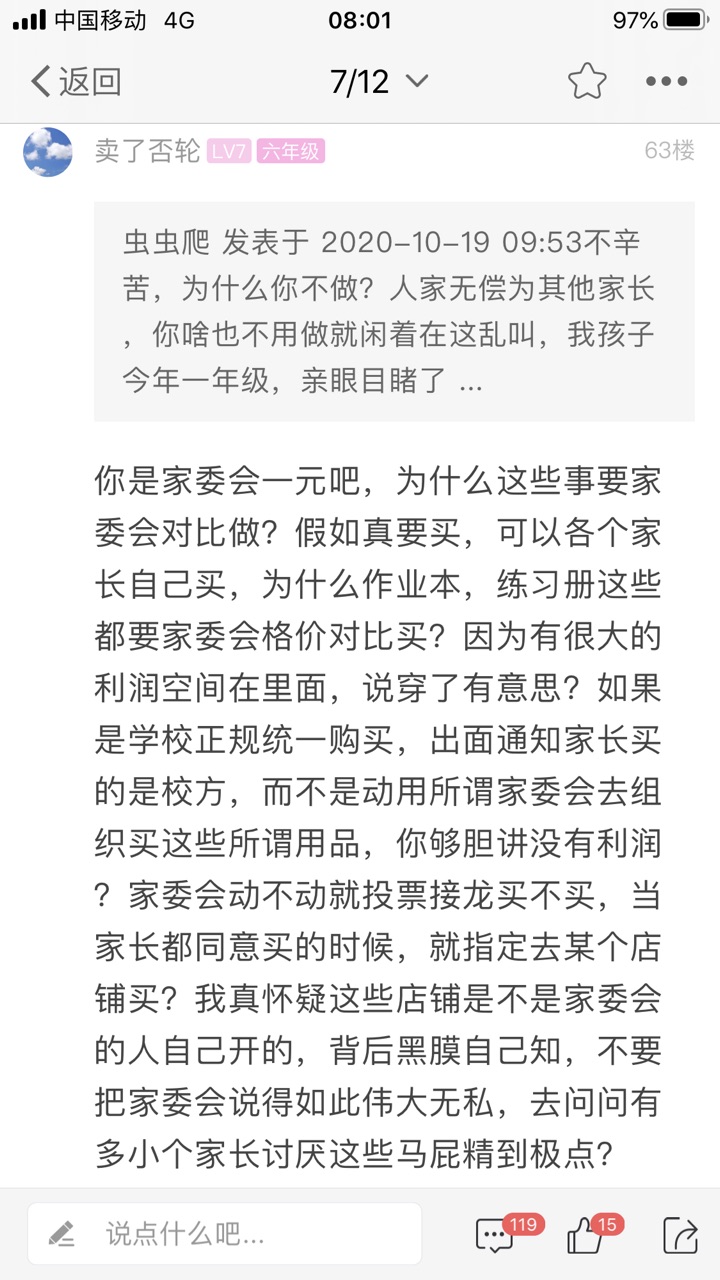Share this thread
Image resolution: width=720 pixels, height=1280 pixels.
click(x=680, y=1235)
